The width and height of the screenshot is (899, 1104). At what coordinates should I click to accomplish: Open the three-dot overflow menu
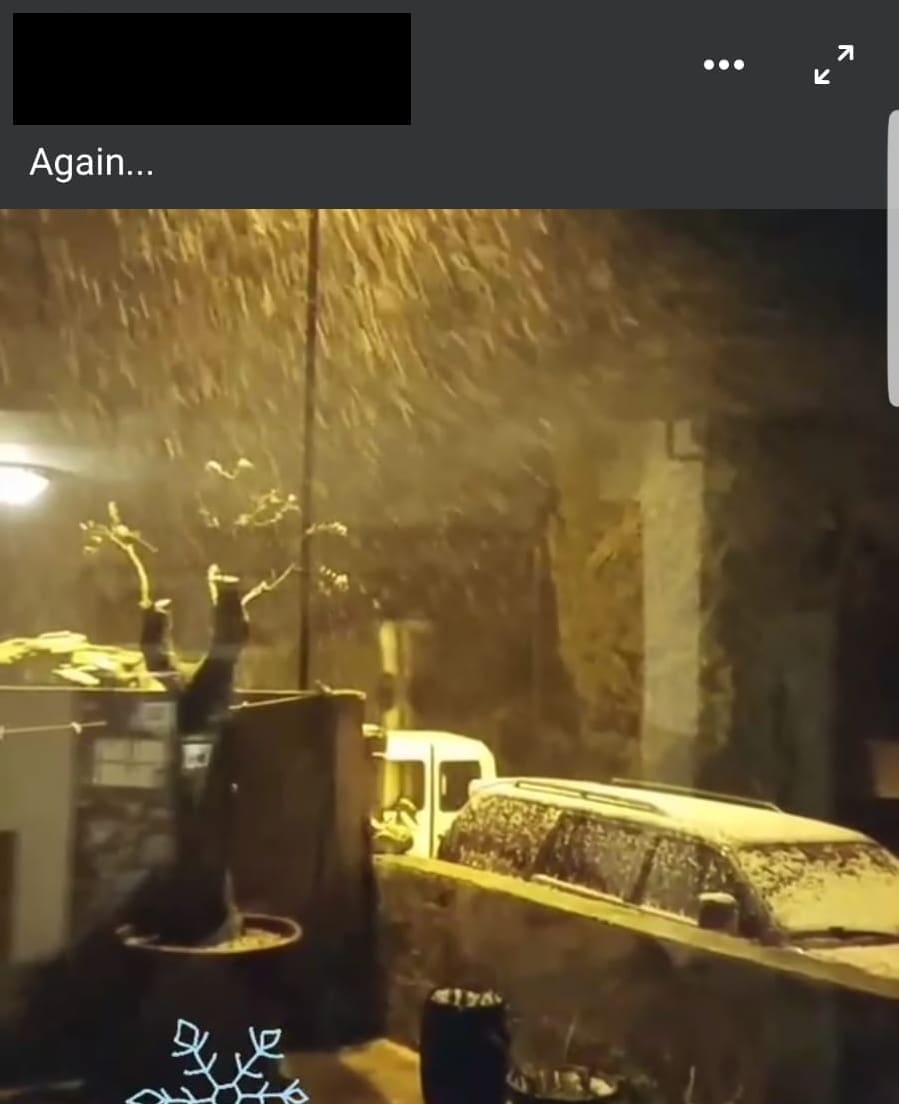click(x=723, y=65)
